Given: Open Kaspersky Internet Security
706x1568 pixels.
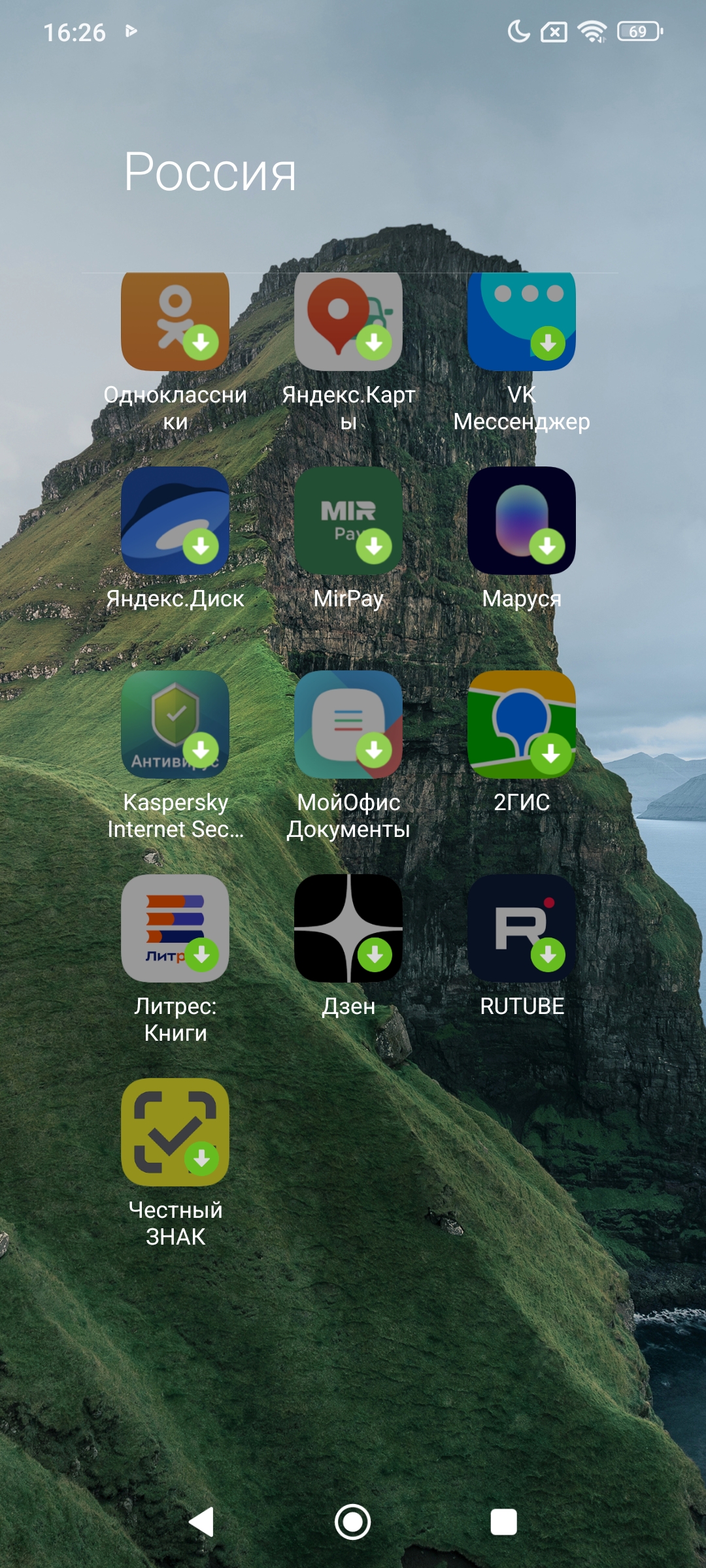Looking at the screenshot, I should (175, 725).
